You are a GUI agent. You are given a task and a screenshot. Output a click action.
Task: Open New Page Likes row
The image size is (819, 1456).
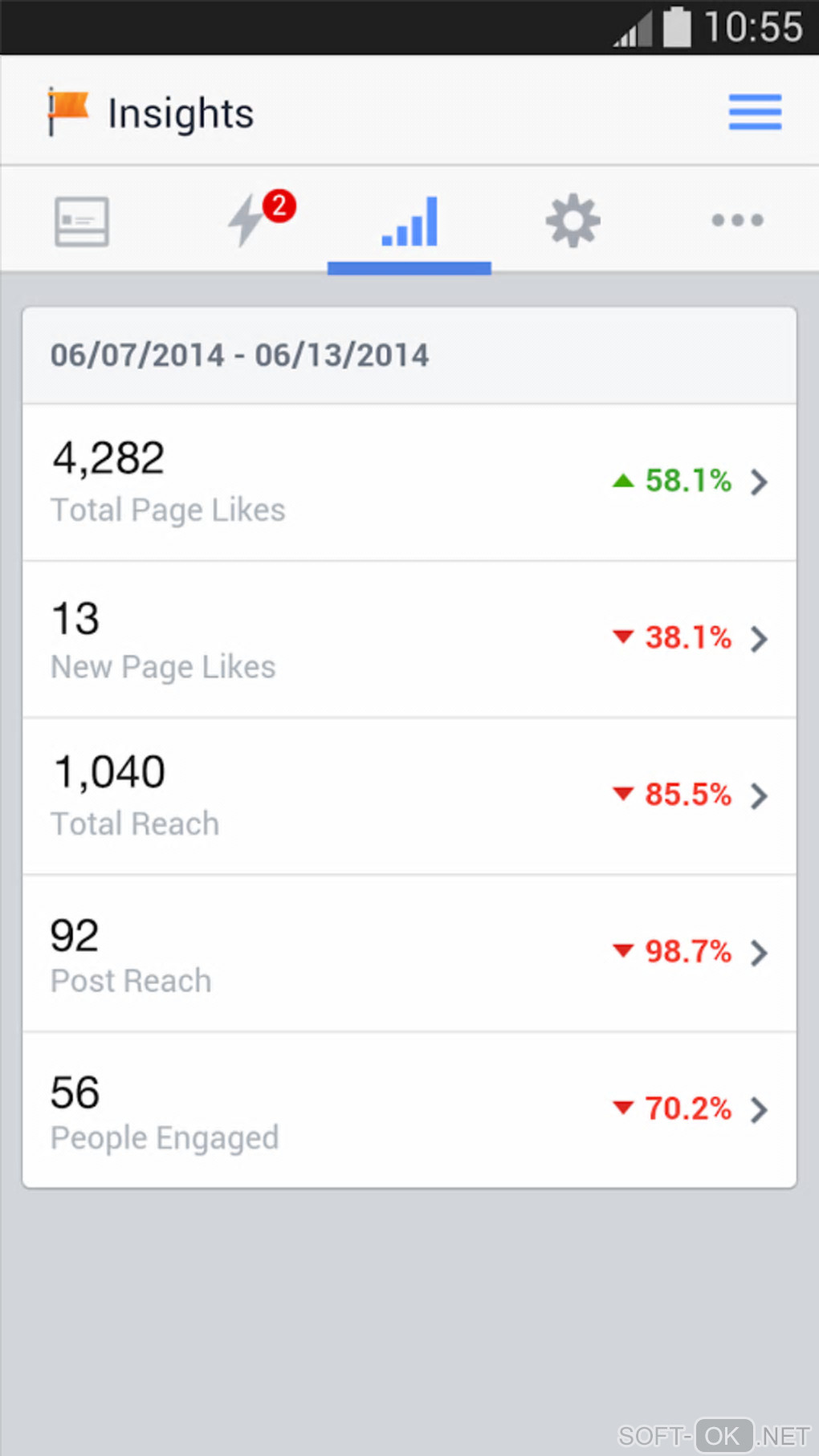409,640
